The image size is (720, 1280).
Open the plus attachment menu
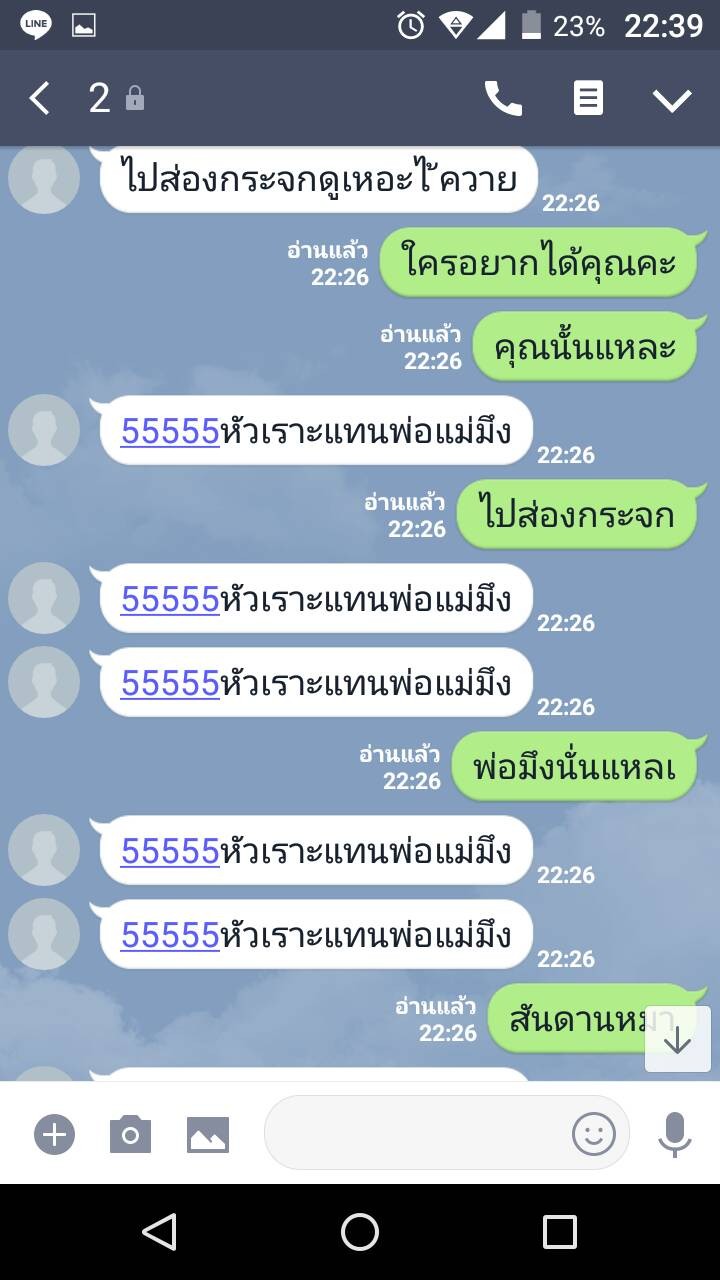(55, 1135)
